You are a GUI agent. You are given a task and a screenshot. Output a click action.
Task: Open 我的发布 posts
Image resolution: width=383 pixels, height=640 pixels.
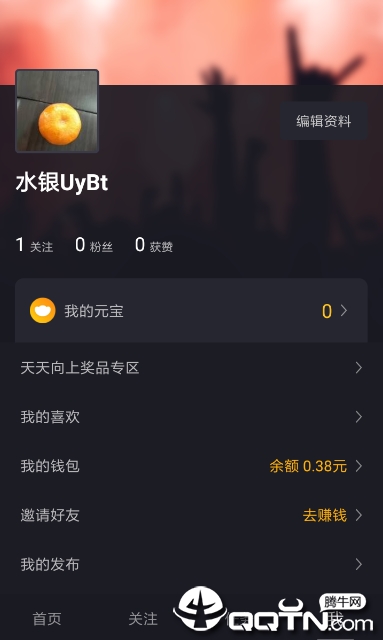tap(191, 564)
